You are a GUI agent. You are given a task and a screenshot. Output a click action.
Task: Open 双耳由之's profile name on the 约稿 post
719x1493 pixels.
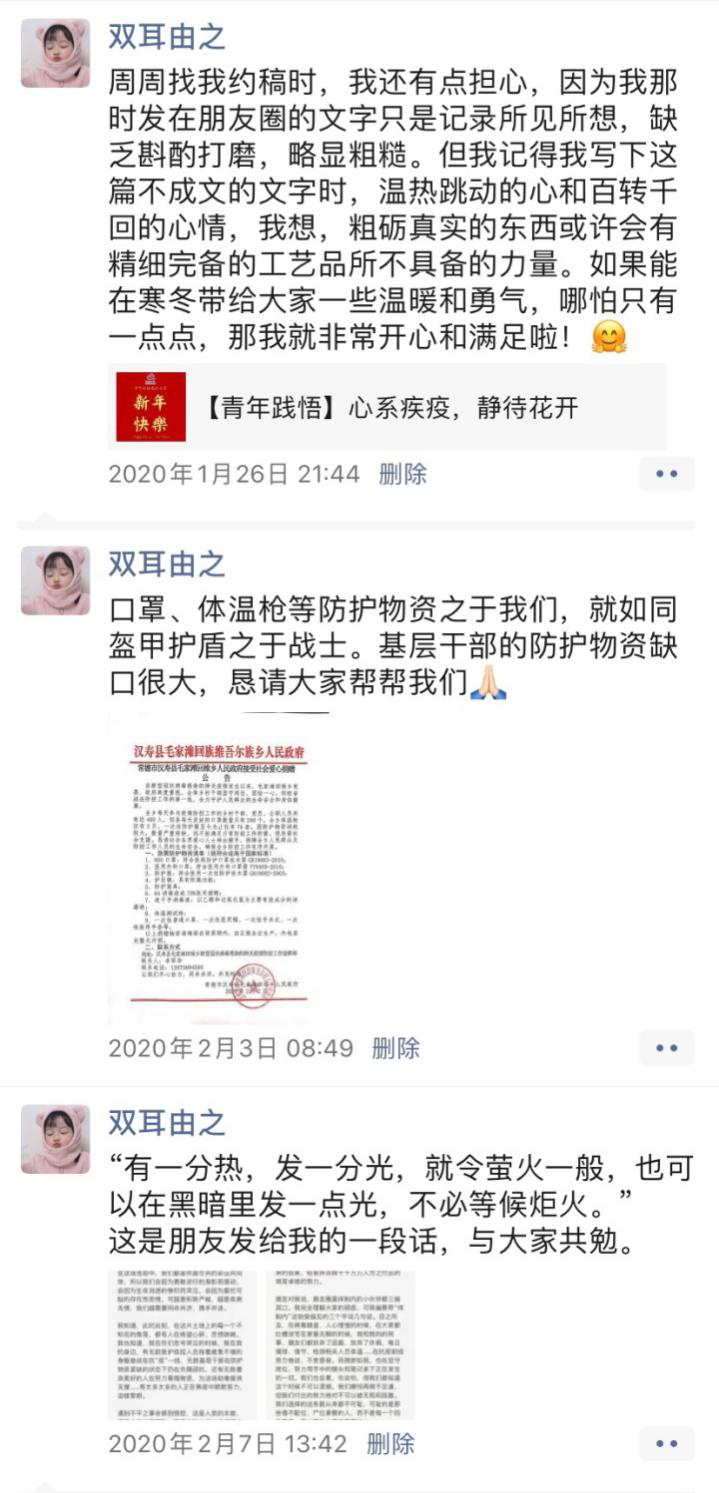166,37
